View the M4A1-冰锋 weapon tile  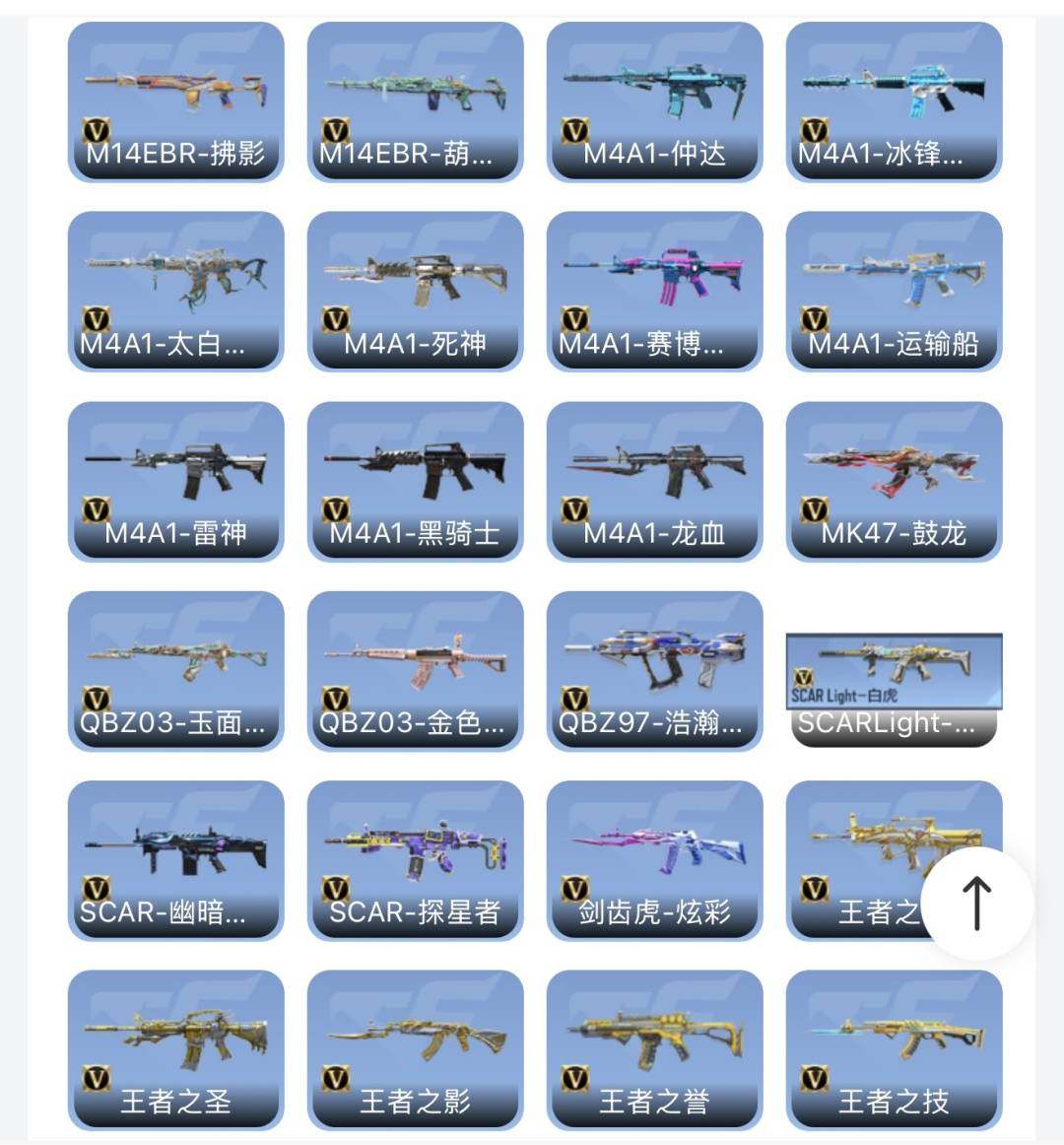(894, 101)
